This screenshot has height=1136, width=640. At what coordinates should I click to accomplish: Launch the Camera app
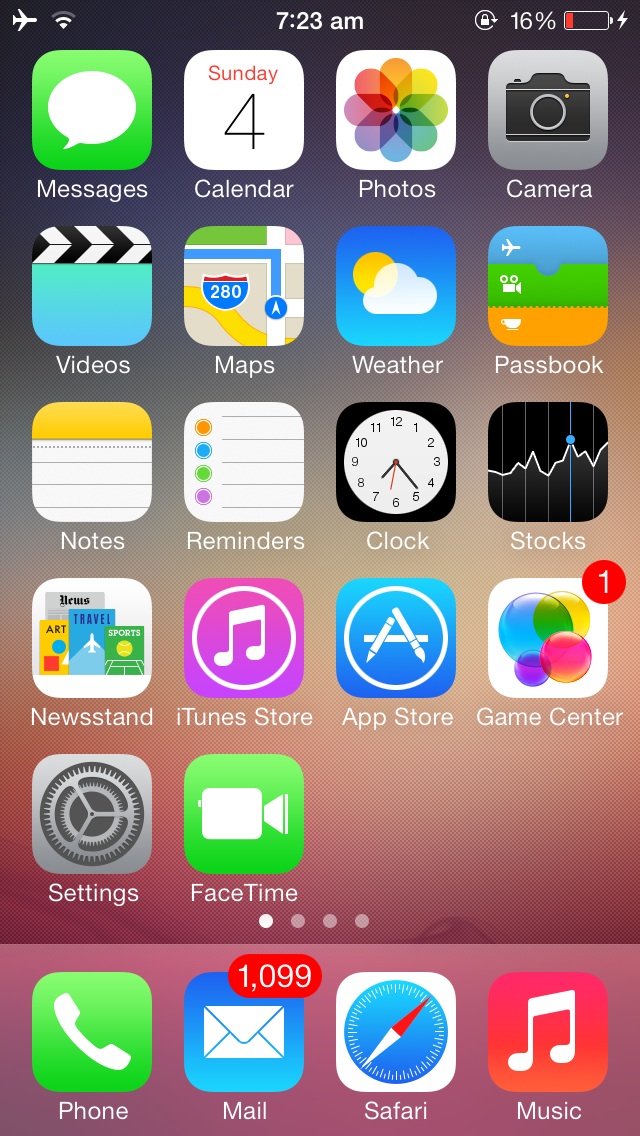548,110
